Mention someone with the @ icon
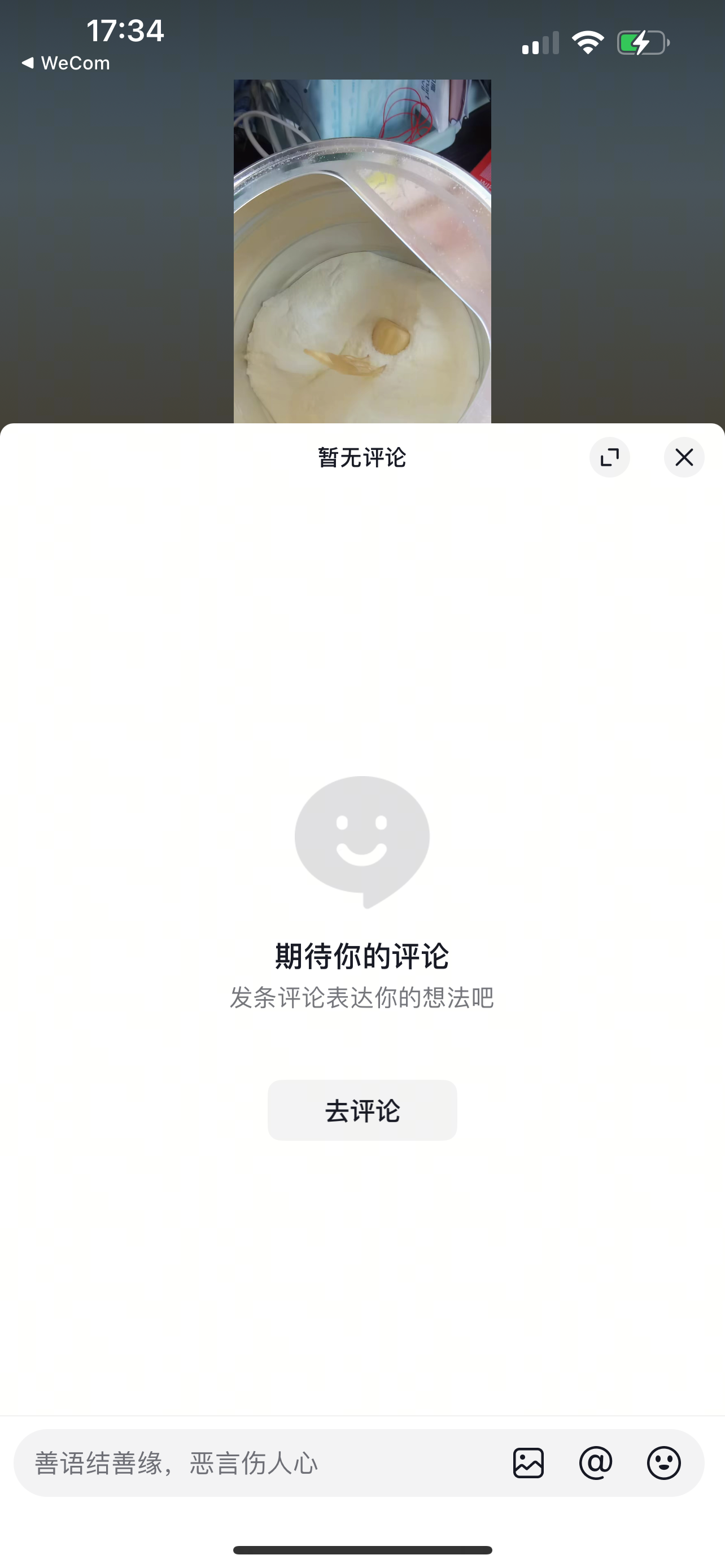The height and width of the screenshot is (1568, 725). (596, 1462)
